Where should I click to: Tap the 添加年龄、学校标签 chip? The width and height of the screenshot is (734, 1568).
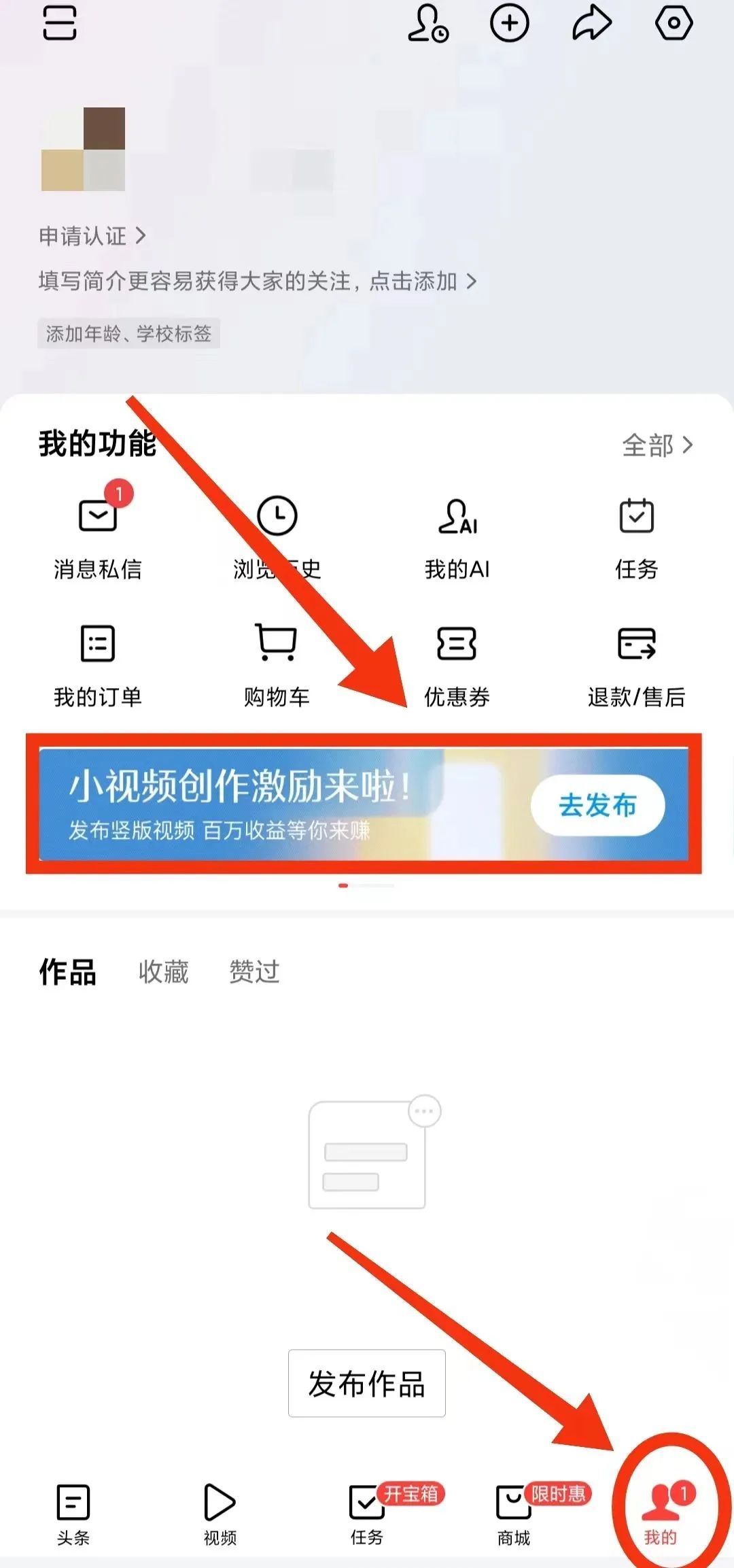click(x=128, y=334)
